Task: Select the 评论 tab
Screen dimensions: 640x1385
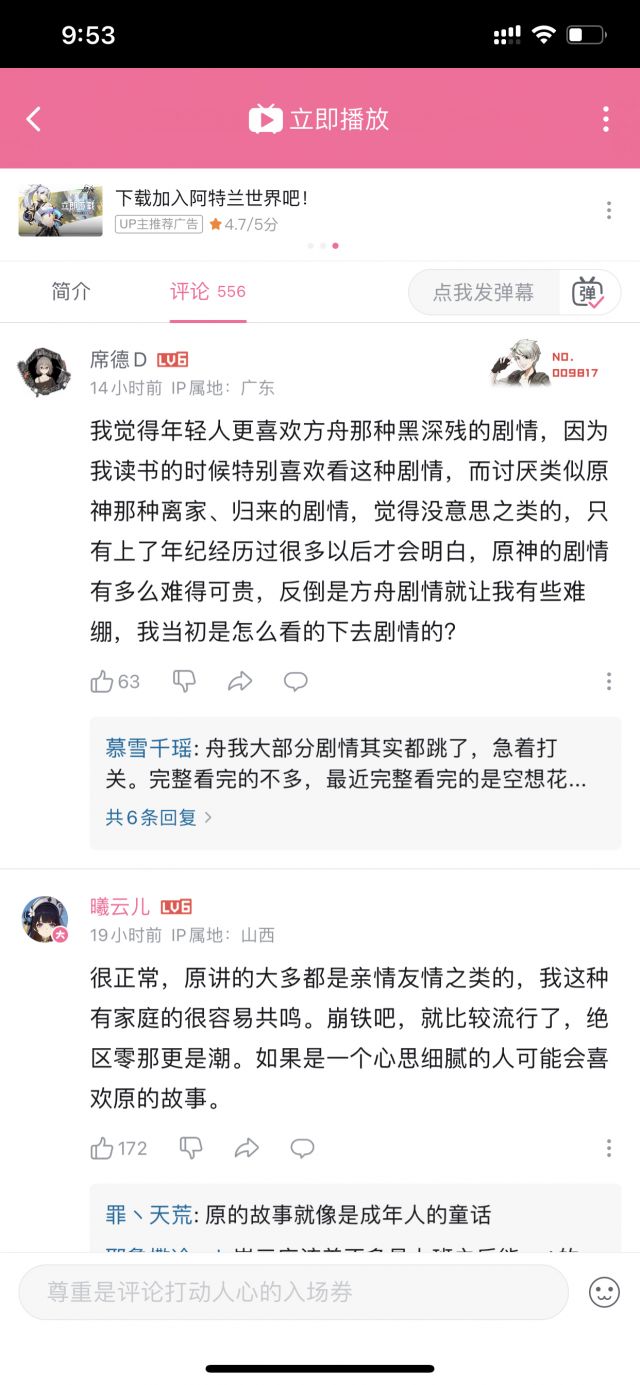Action: tap(208, 291)
